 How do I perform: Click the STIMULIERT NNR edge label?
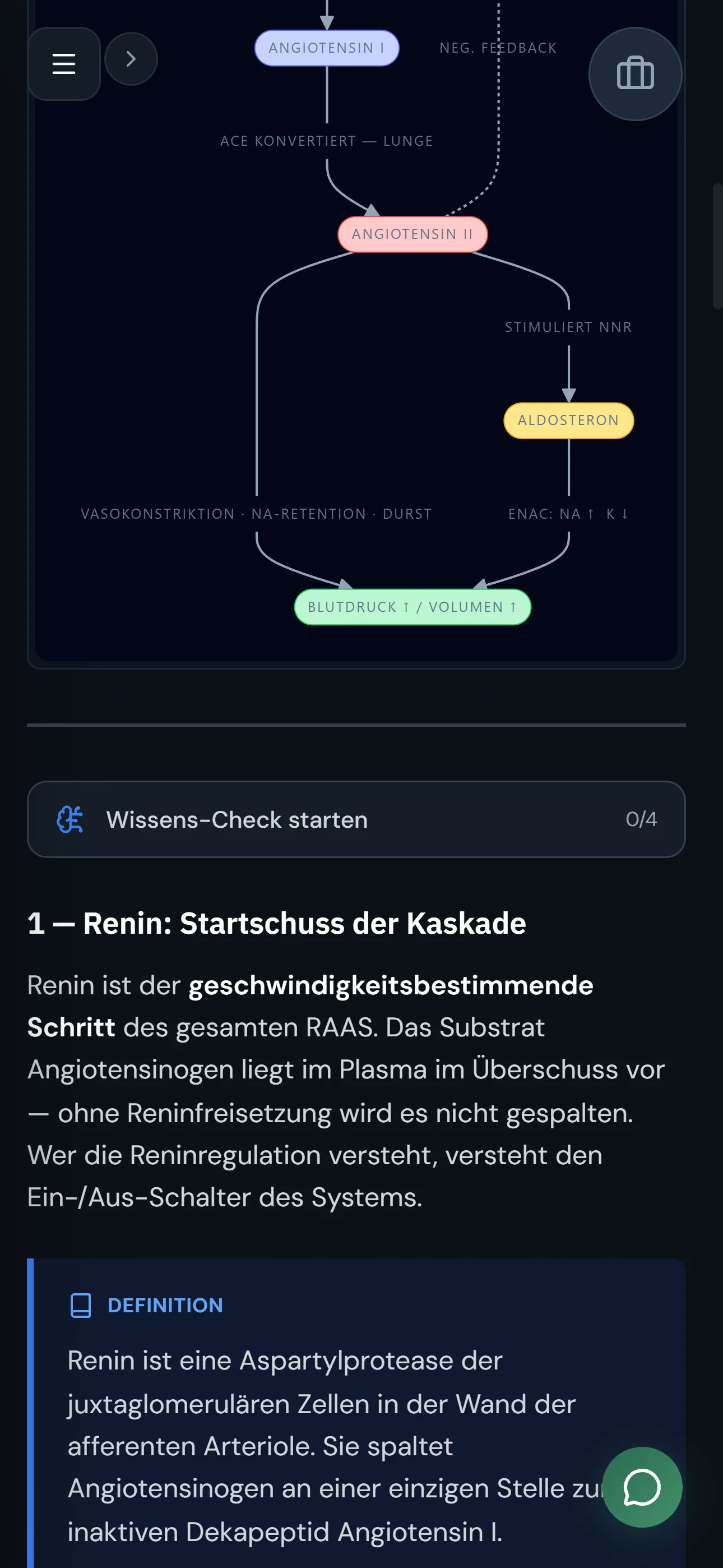click(x=567, y=327)
